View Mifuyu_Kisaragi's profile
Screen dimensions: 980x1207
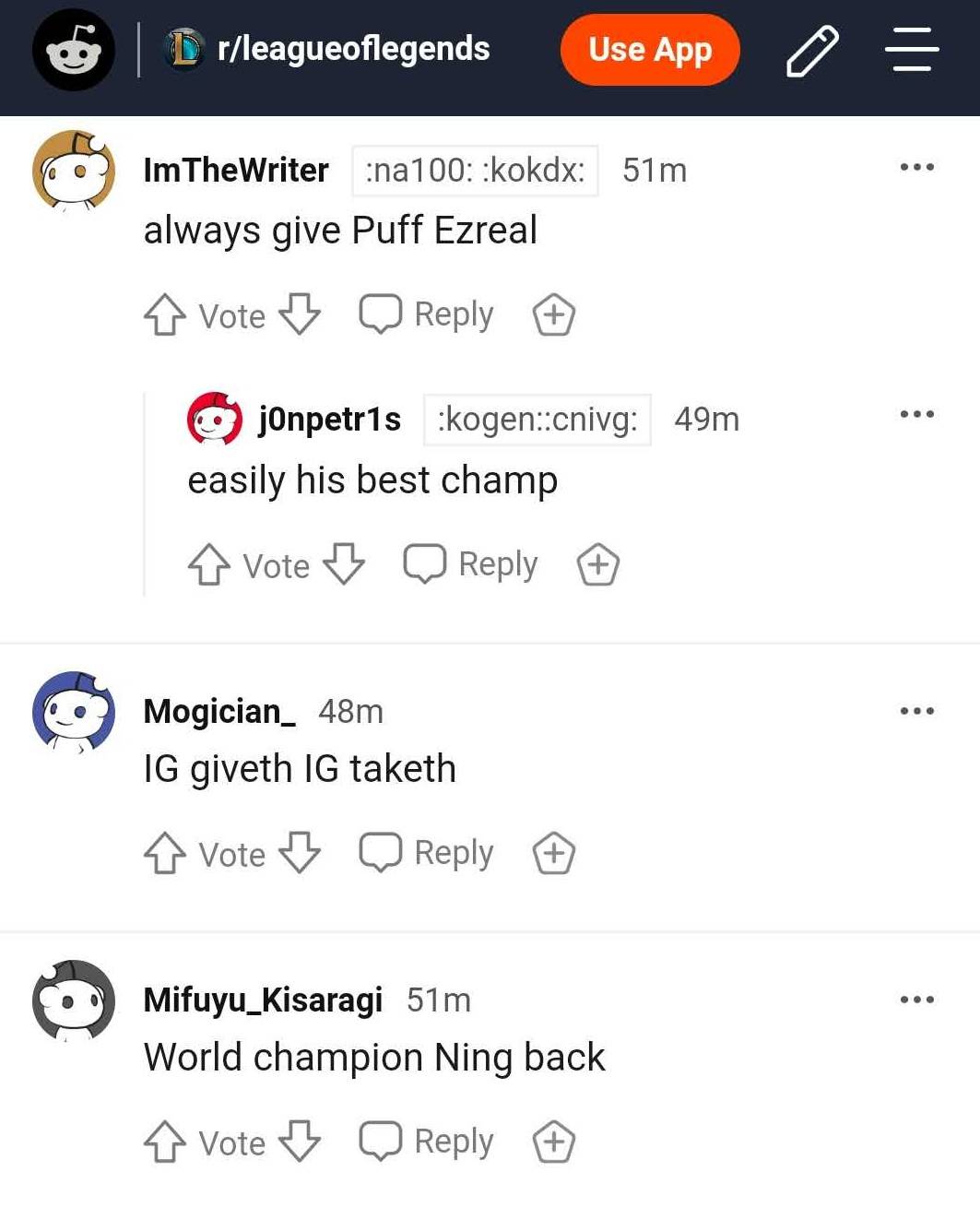click(263, 1000)
